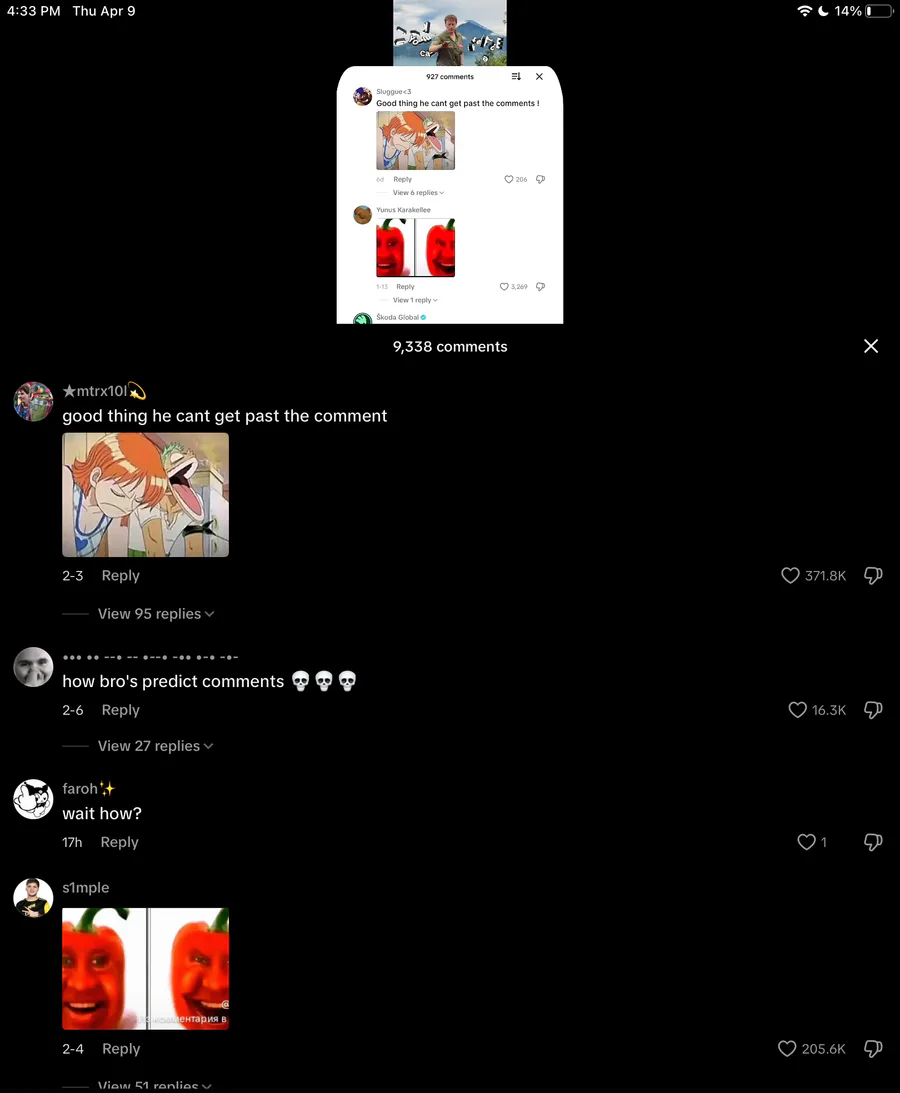The width and height of the screenshot is (900, 1093).
Task: Reply to 'how bro's predict comments'
Action: click(x=120, y=710)
